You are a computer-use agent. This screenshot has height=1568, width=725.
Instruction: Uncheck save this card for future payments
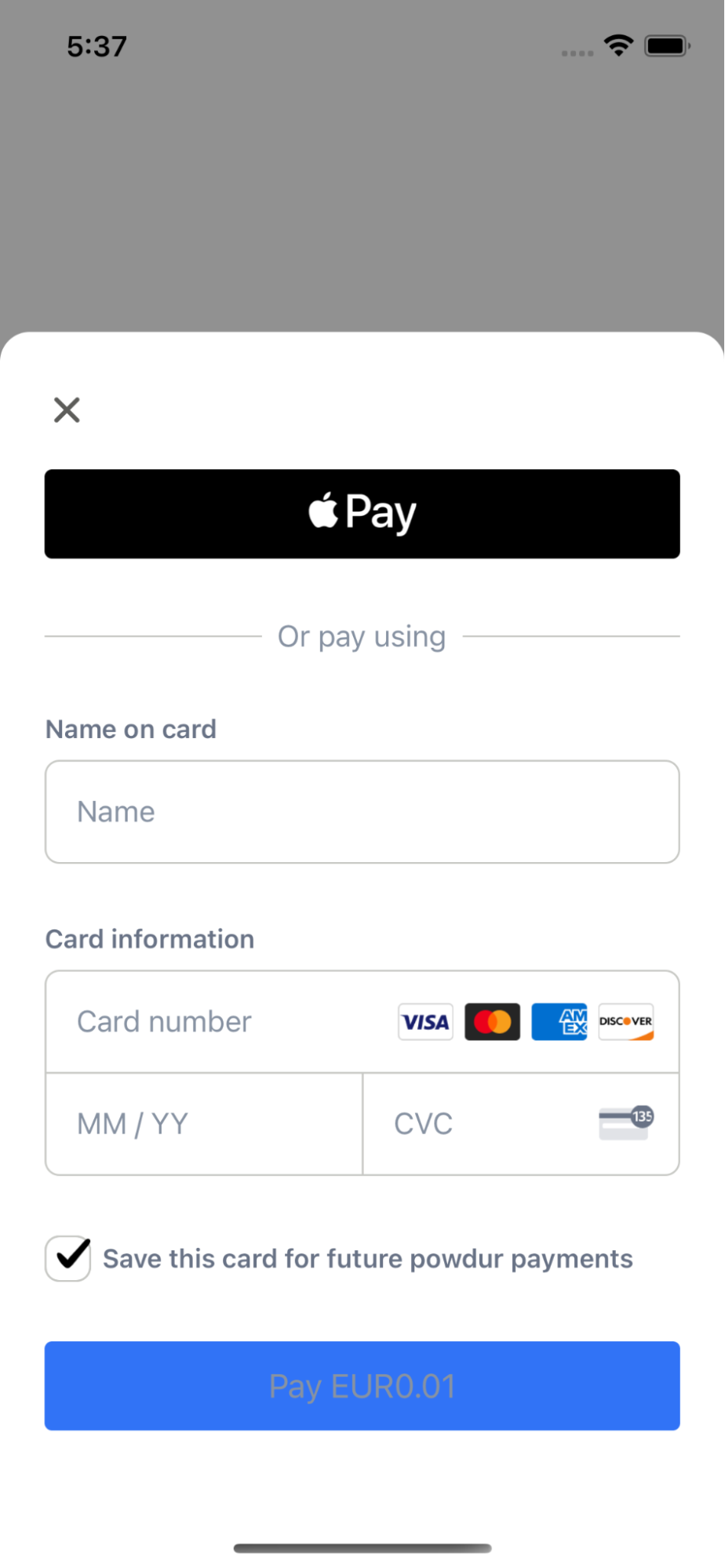tap(68, 1258)
